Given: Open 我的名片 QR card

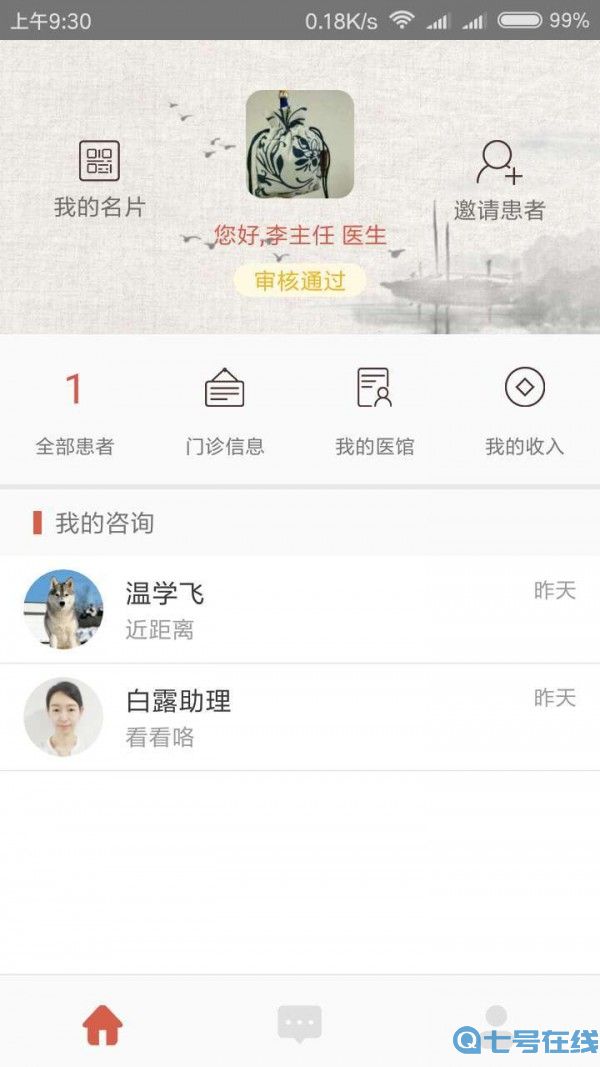Looking at the screenshot, I should (x=99, y=178).
